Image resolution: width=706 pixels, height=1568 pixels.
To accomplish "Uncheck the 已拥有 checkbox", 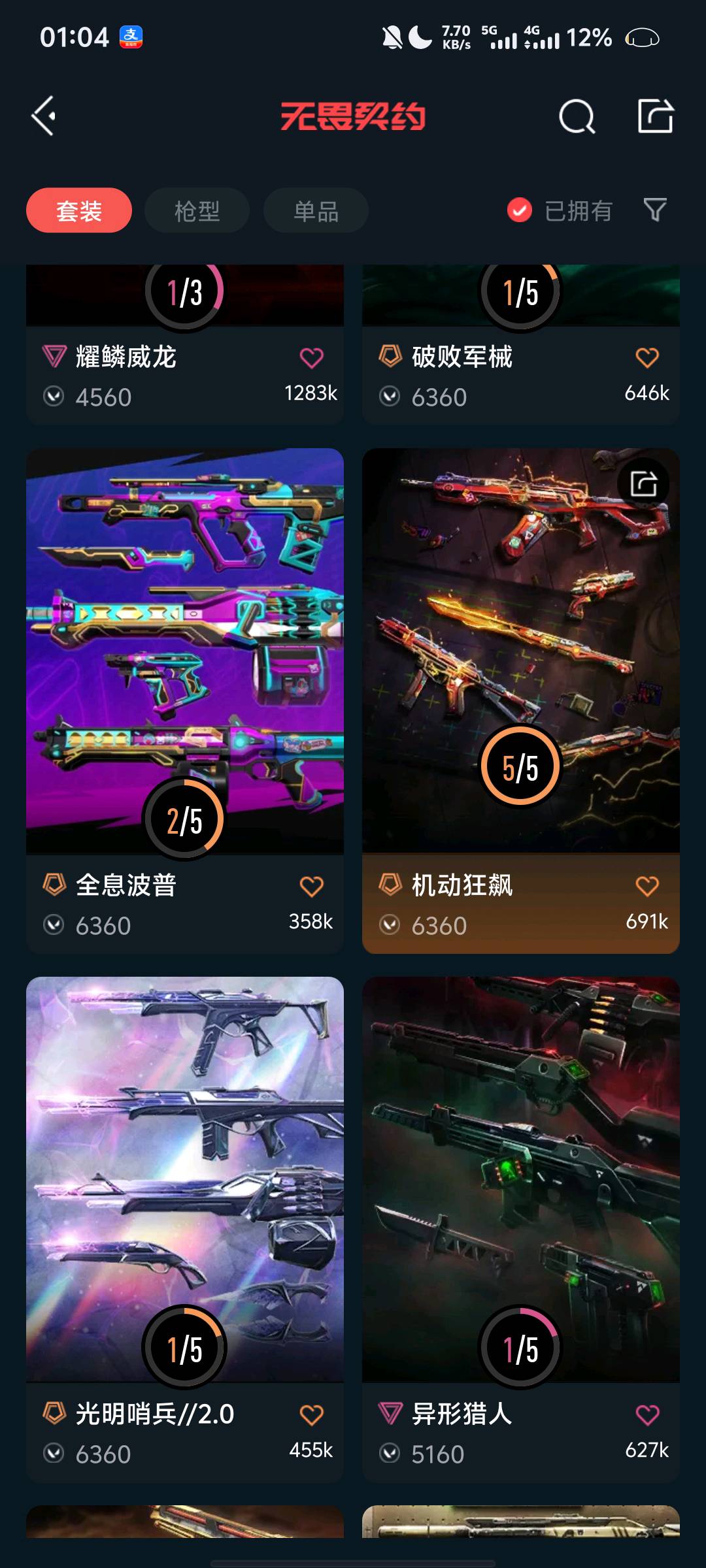I will click(x=520, y=210).
